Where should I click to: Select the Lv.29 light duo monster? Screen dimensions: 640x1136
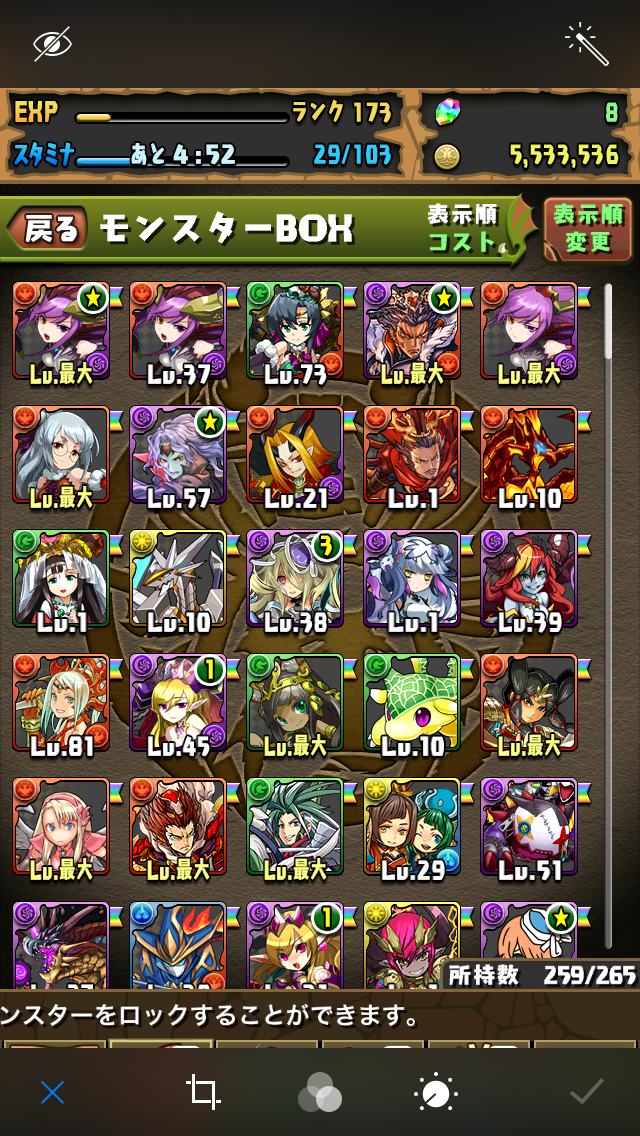(x=412, y=826)
